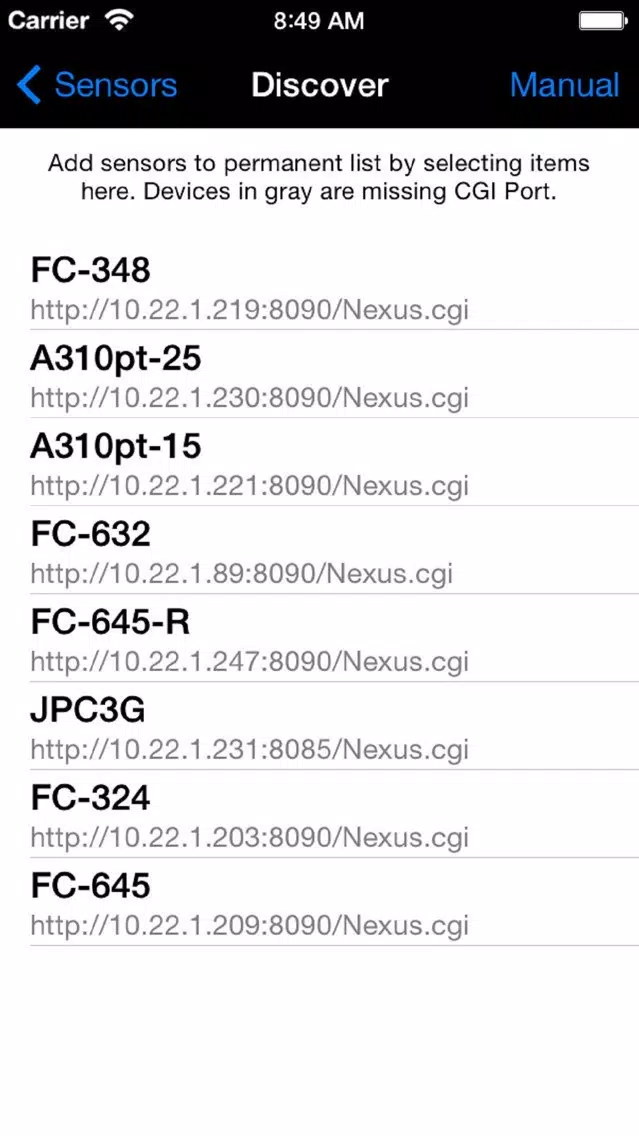Choose the A310pt-15 sensor
This screenshot has height=1136, width=639.
[x=320, y=462]
